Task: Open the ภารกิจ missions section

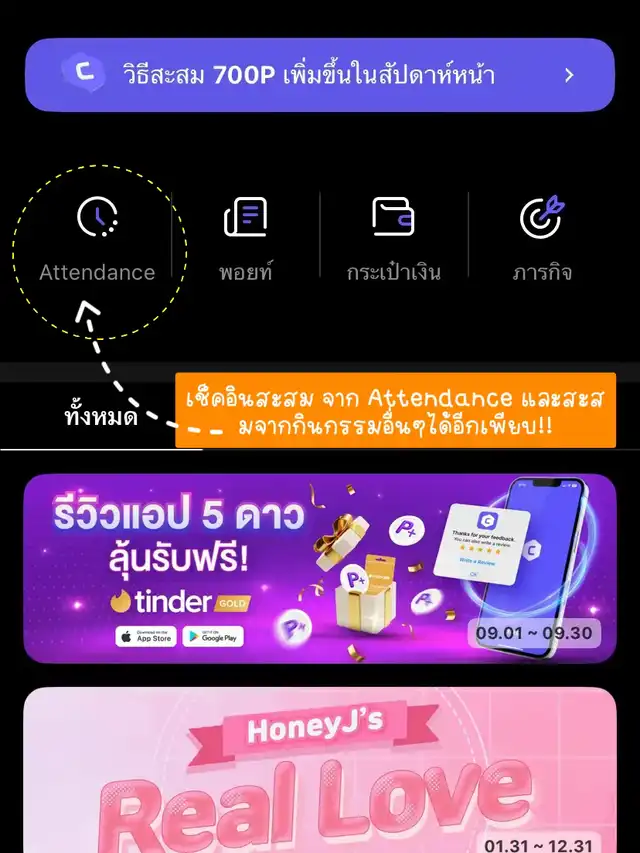Action: coord(541,238)
